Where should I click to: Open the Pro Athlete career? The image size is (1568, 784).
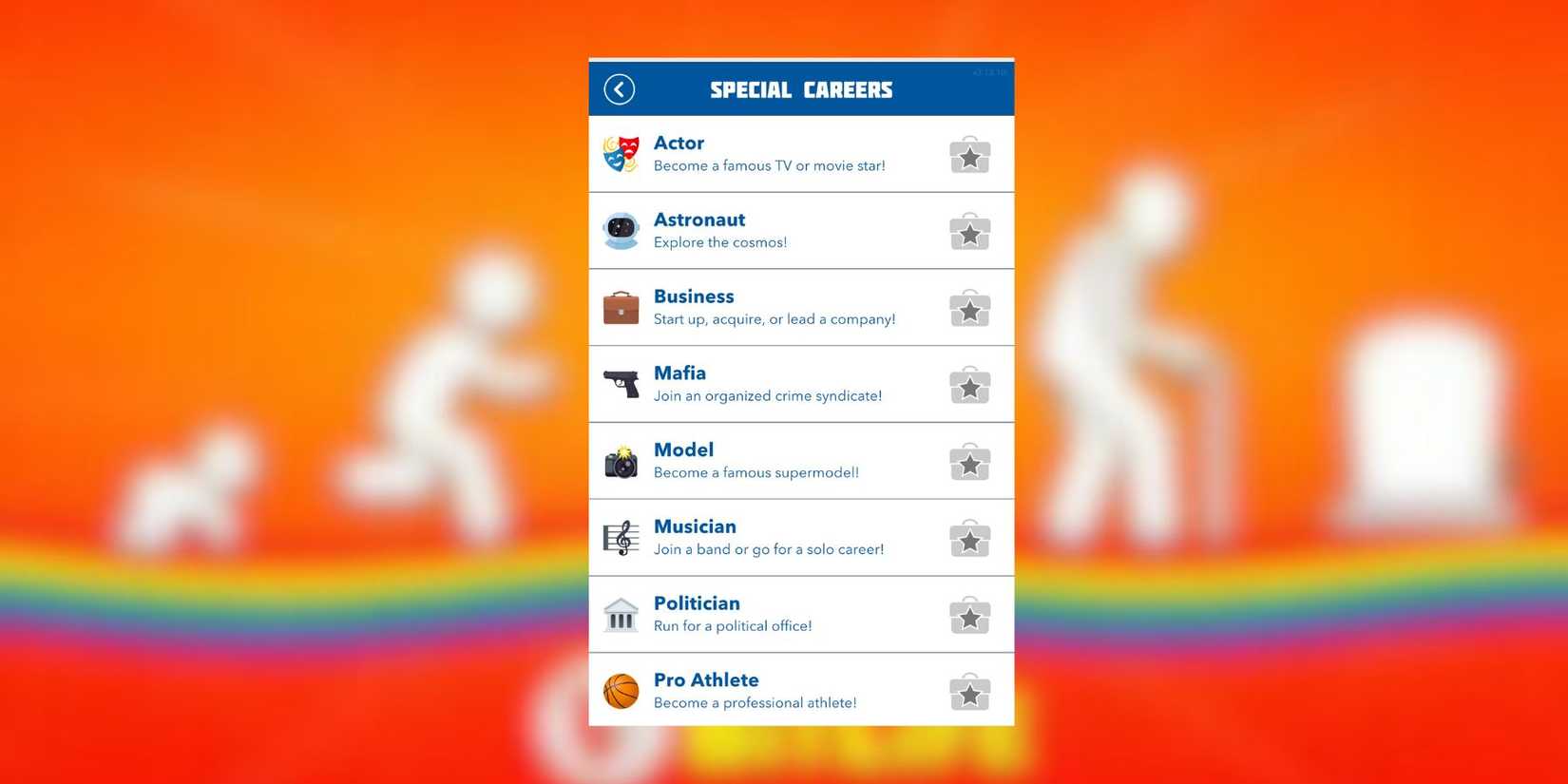pos(769,691)
